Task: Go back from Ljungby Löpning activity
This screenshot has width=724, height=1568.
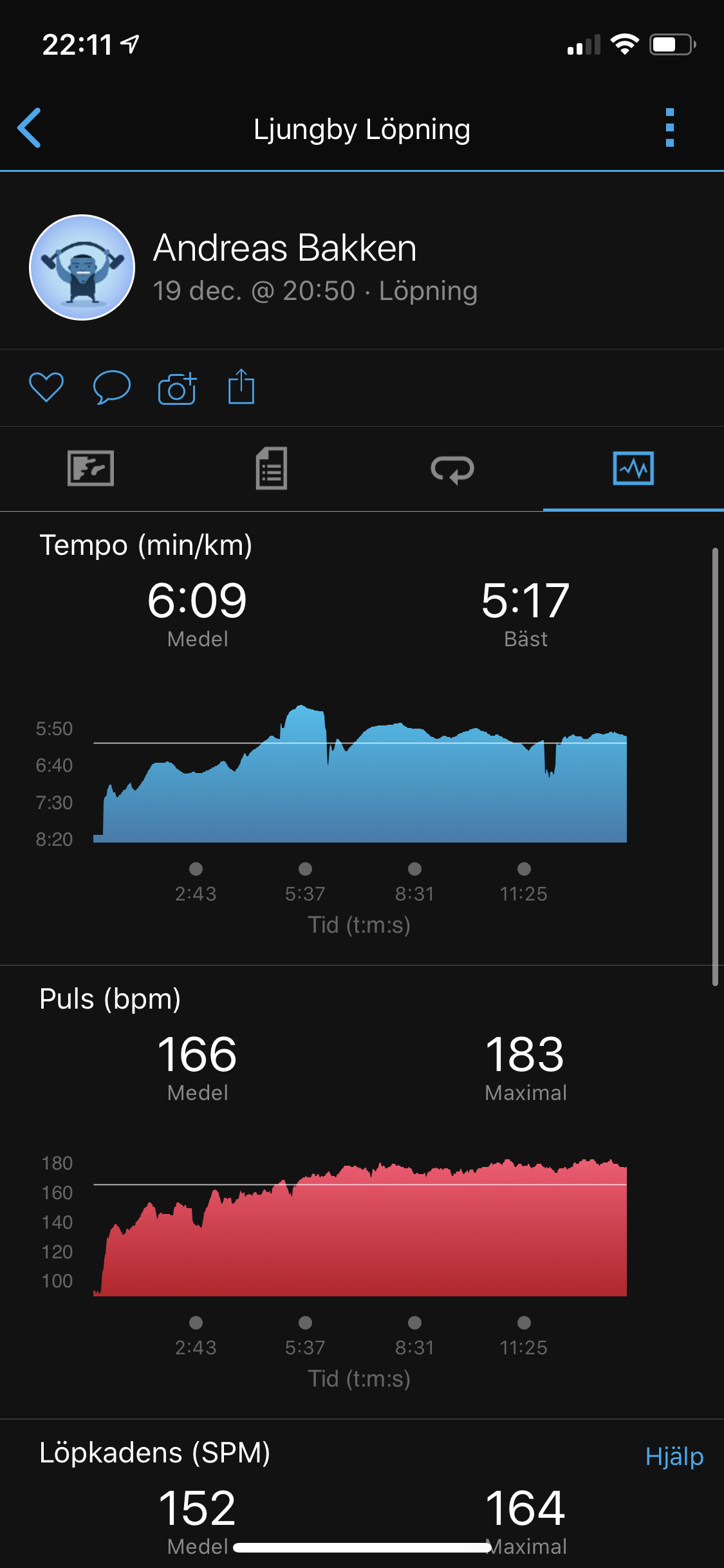Action: click(30, 128)
